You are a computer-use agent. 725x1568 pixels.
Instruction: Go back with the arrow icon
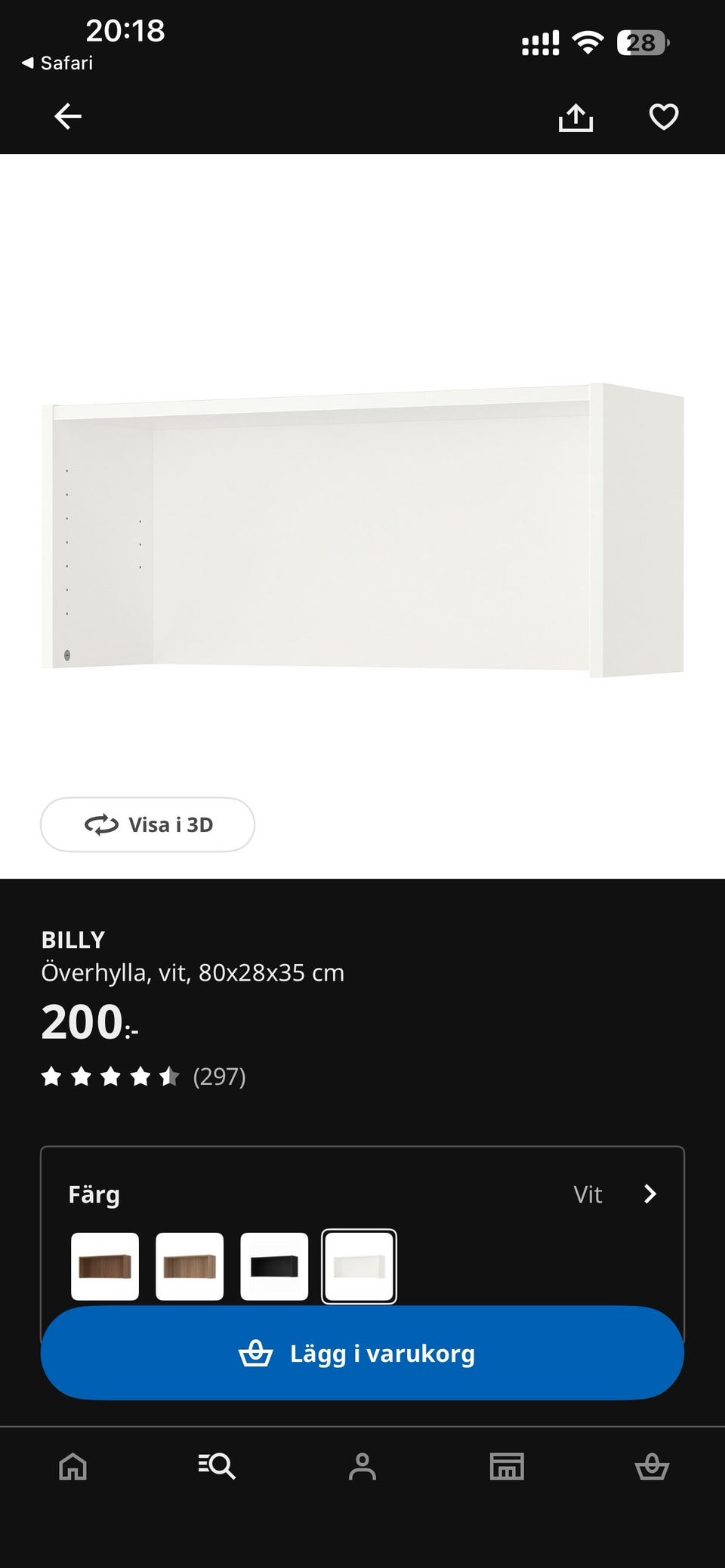(68, 116)
